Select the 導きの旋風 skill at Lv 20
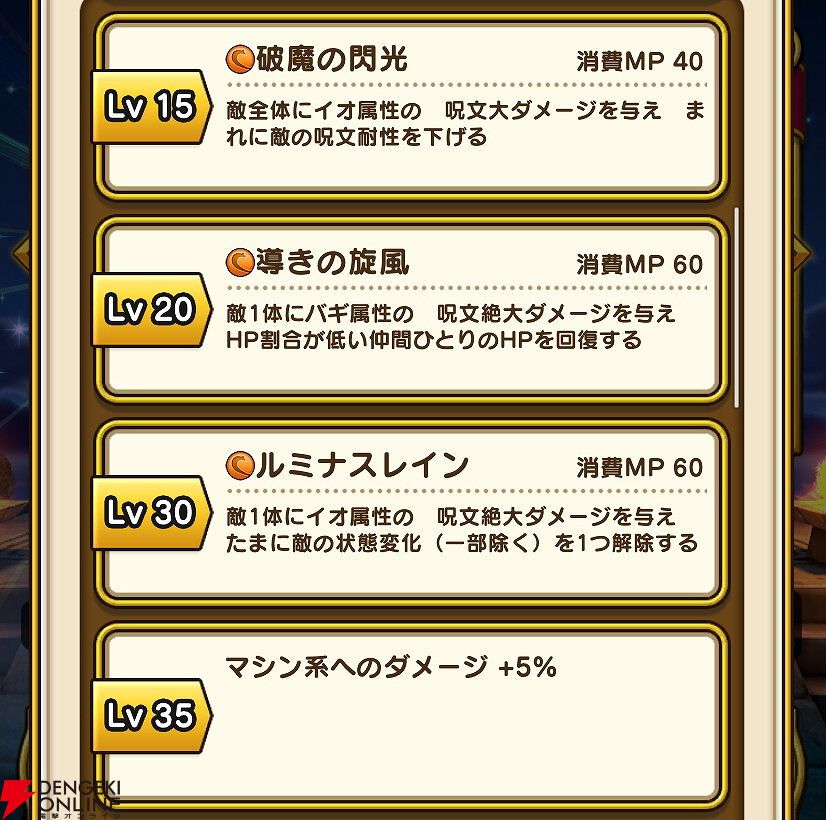Image resolution: width=826 pixels, height=820 pixels. [411, 310]
